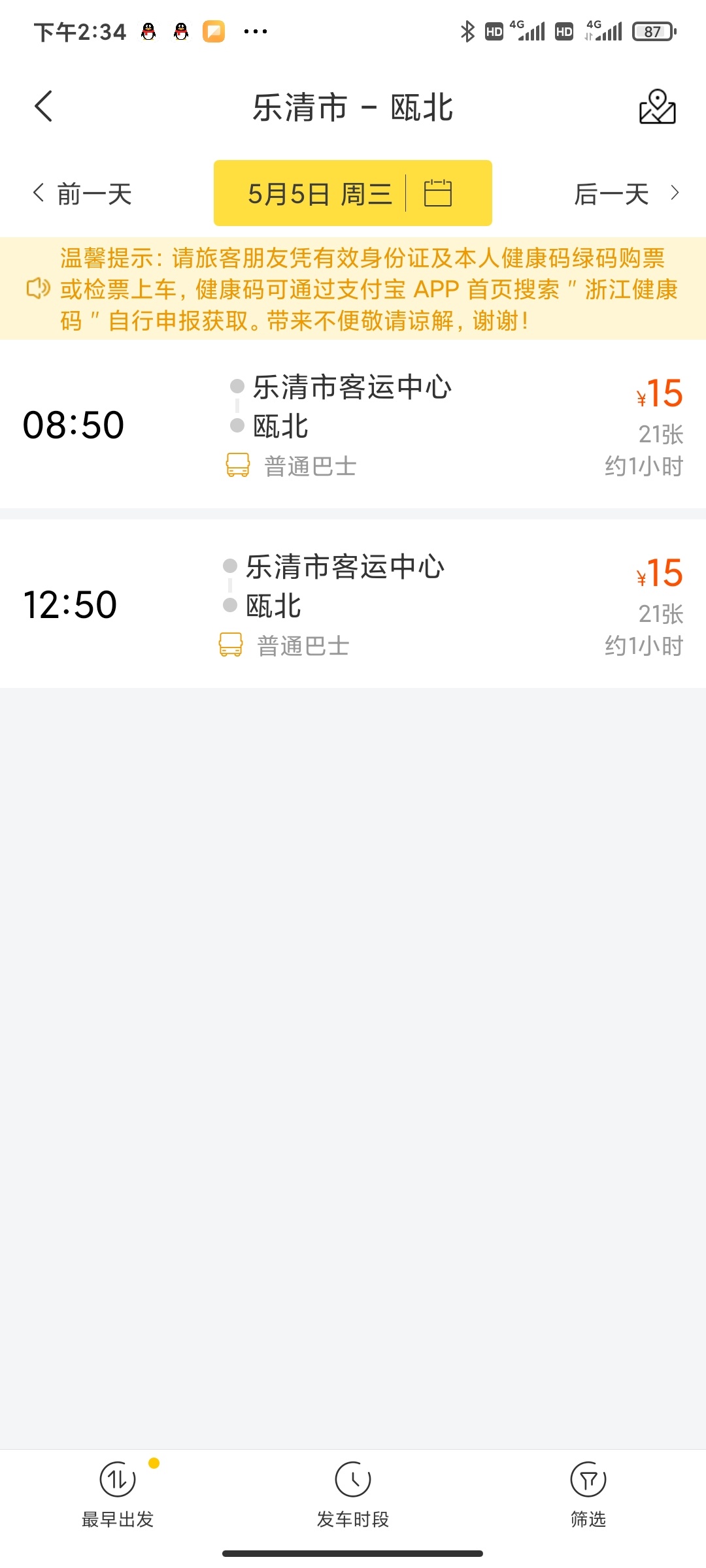Switch to the previous day (前一天)
This screenshot has width=706, height=1568.
point(83,194)
